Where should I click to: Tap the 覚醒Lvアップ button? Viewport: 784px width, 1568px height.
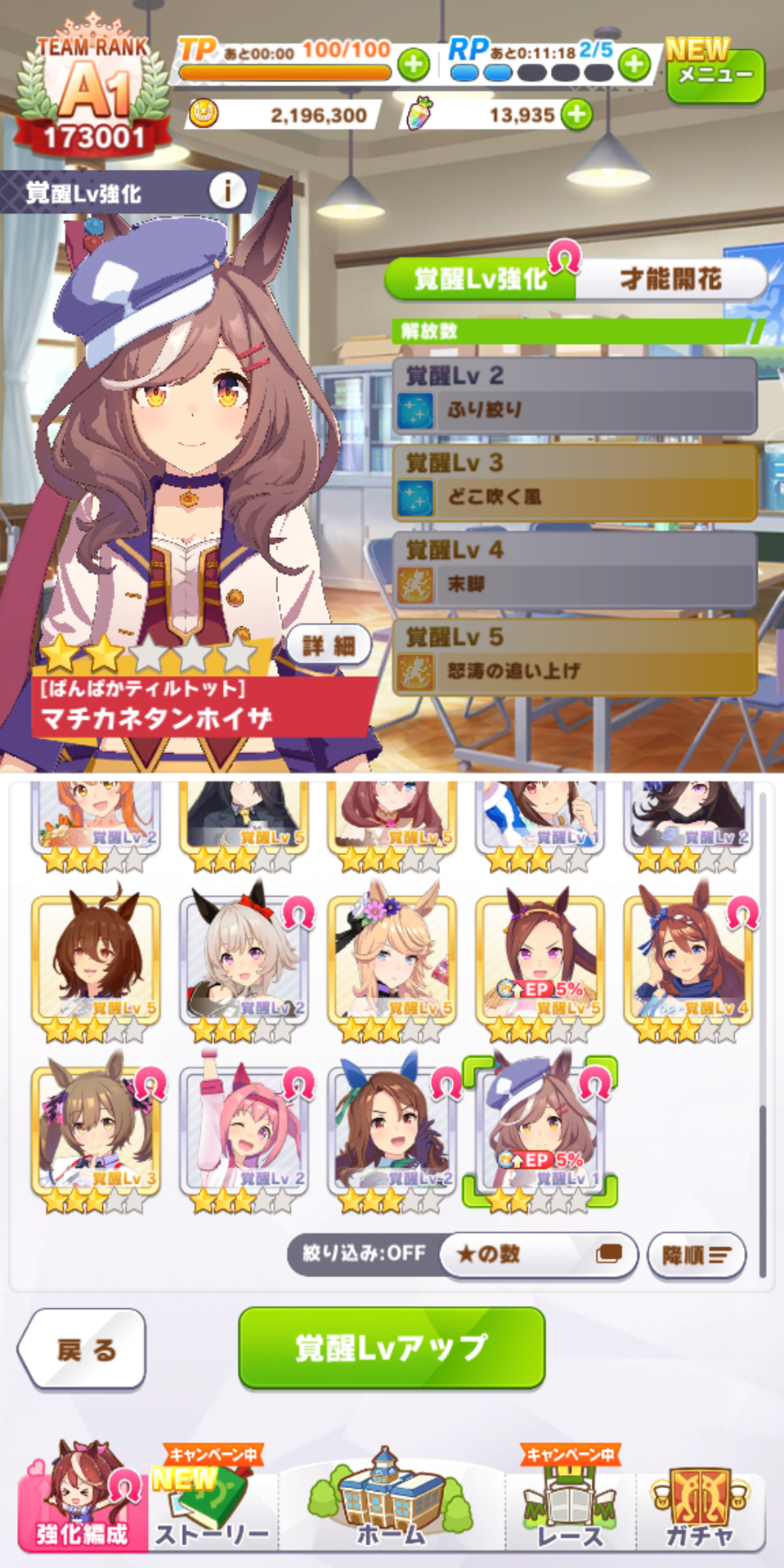tap(392, 1348)
